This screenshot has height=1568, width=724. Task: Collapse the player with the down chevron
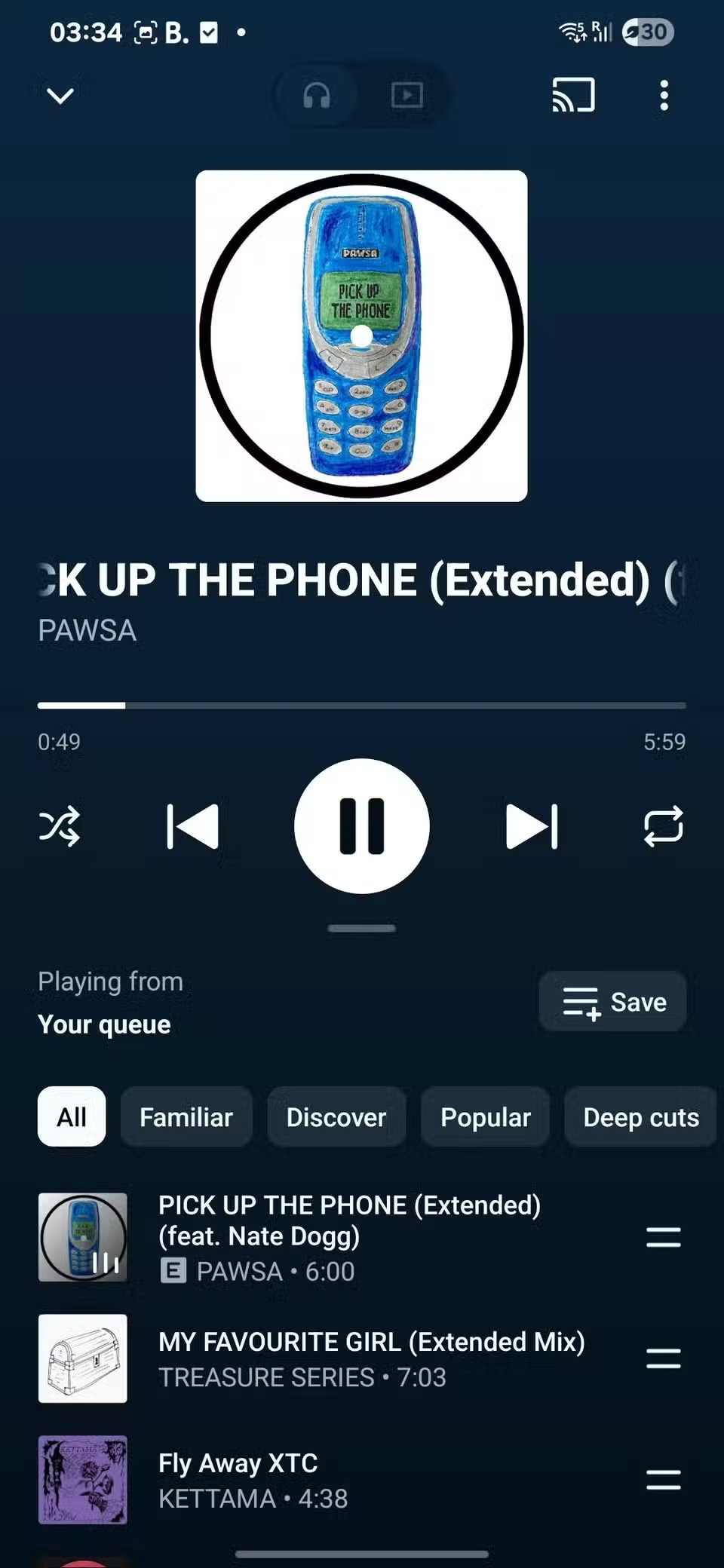pyautogui.click(x=60, y=96)
